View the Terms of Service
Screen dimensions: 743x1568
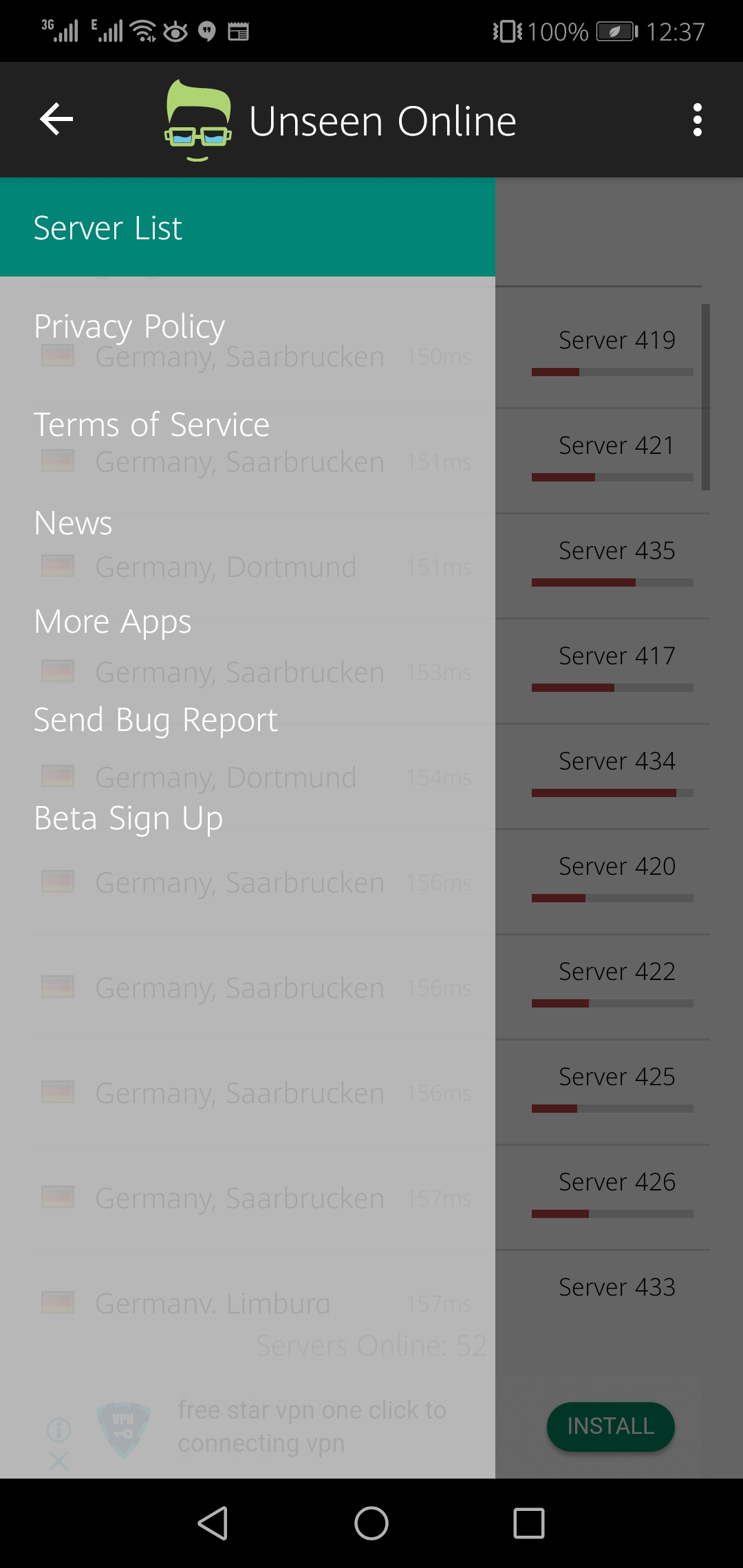(151, 424)
